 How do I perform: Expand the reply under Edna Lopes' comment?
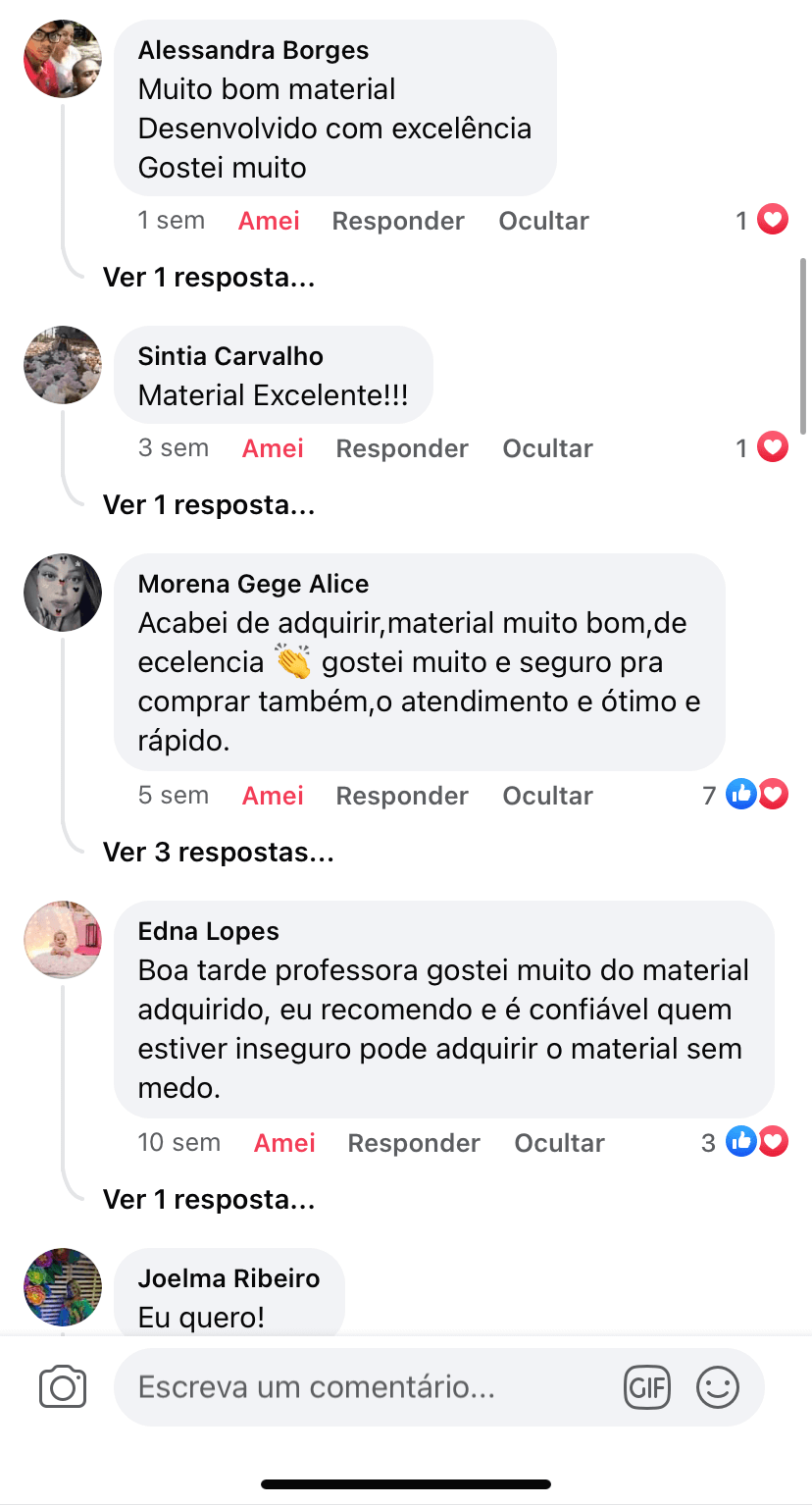pyautogui.click(x=209, y=1200)
